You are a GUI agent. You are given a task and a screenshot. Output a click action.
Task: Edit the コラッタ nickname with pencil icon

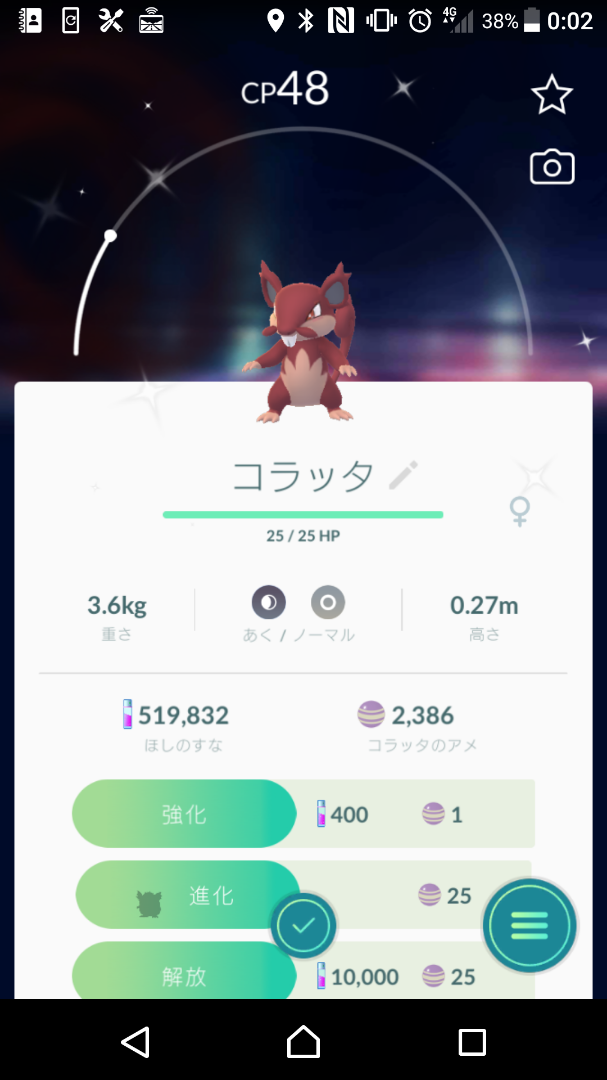coord(402,476)
